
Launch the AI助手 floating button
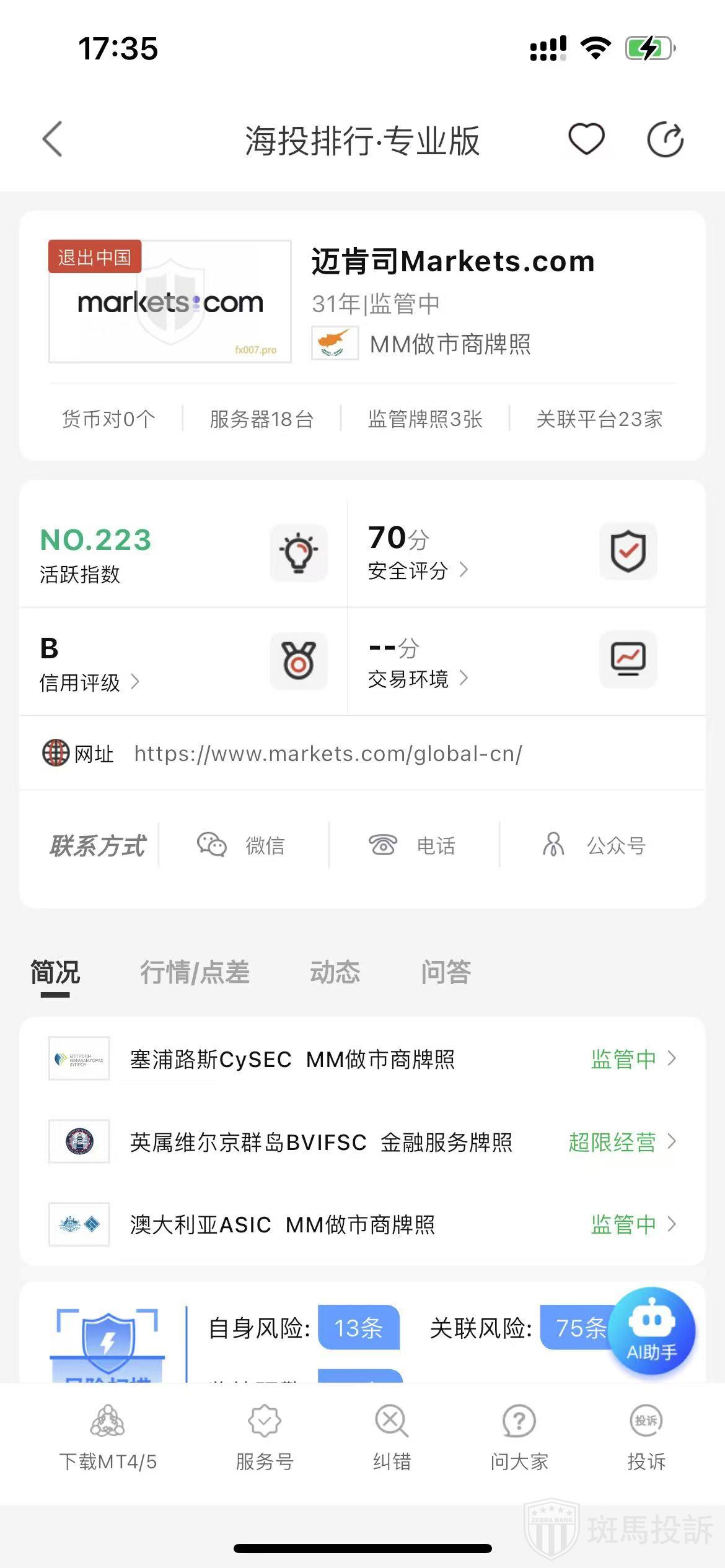click(652, 1330)
